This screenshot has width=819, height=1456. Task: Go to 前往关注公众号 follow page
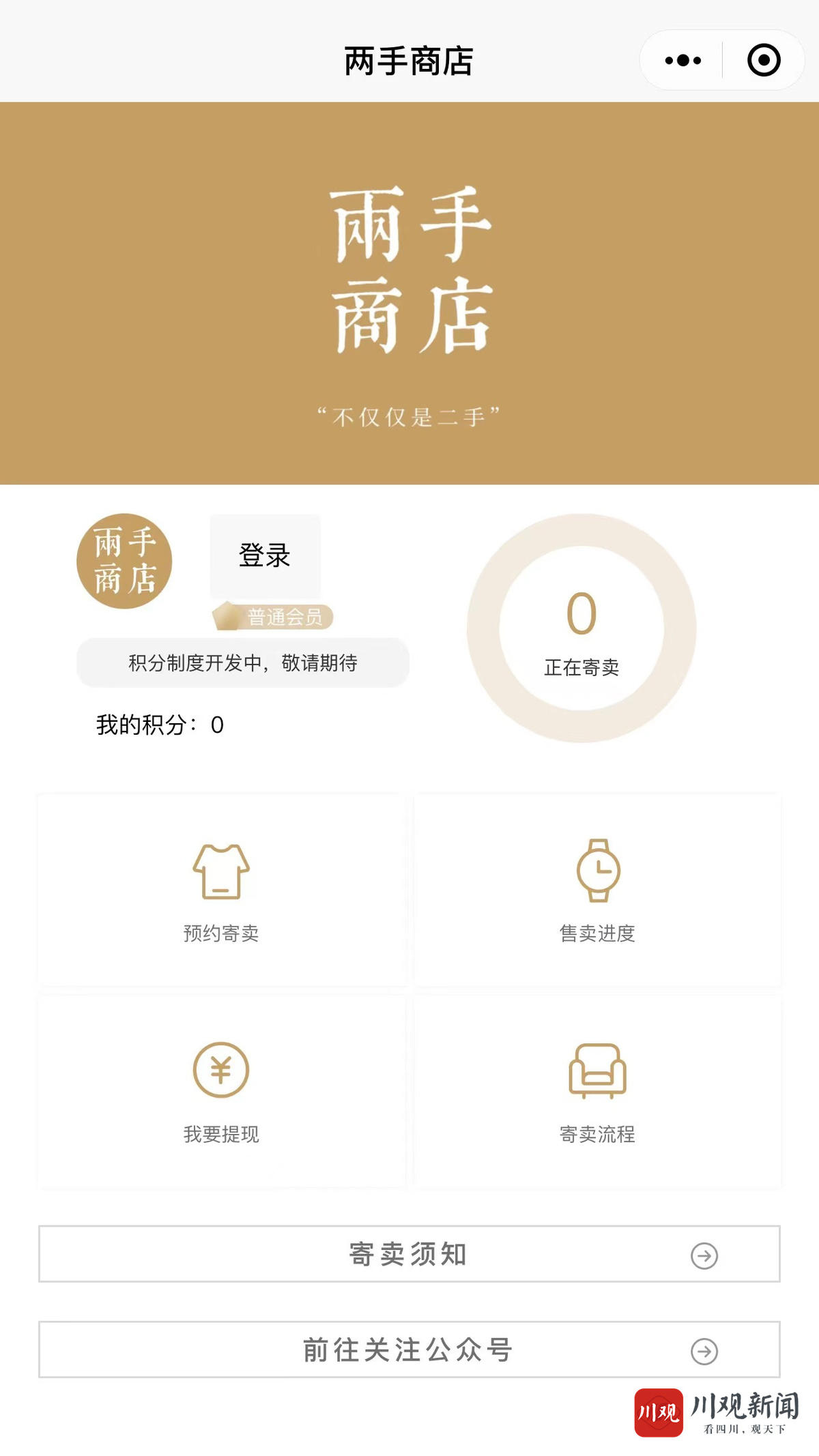409,1350
